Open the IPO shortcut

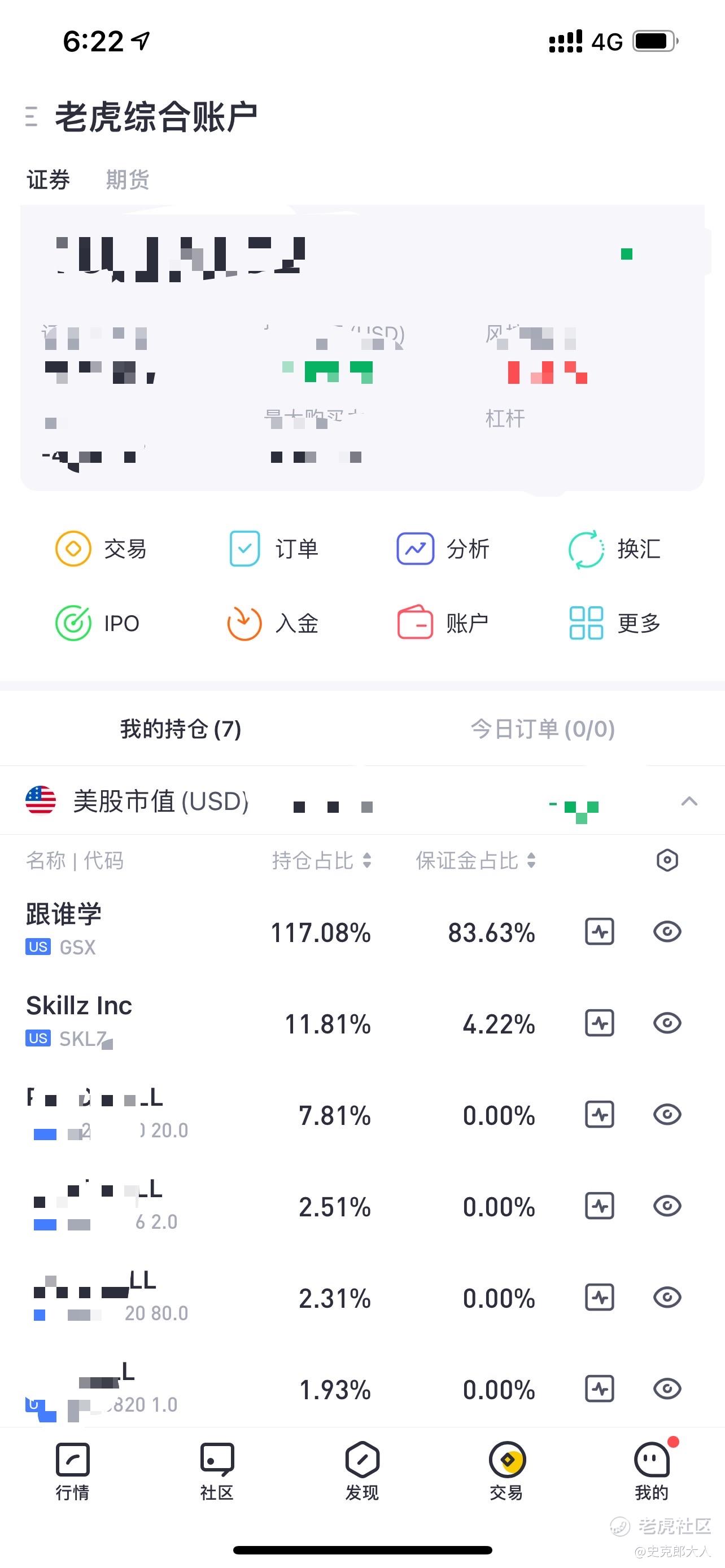[x=97, y=623]
